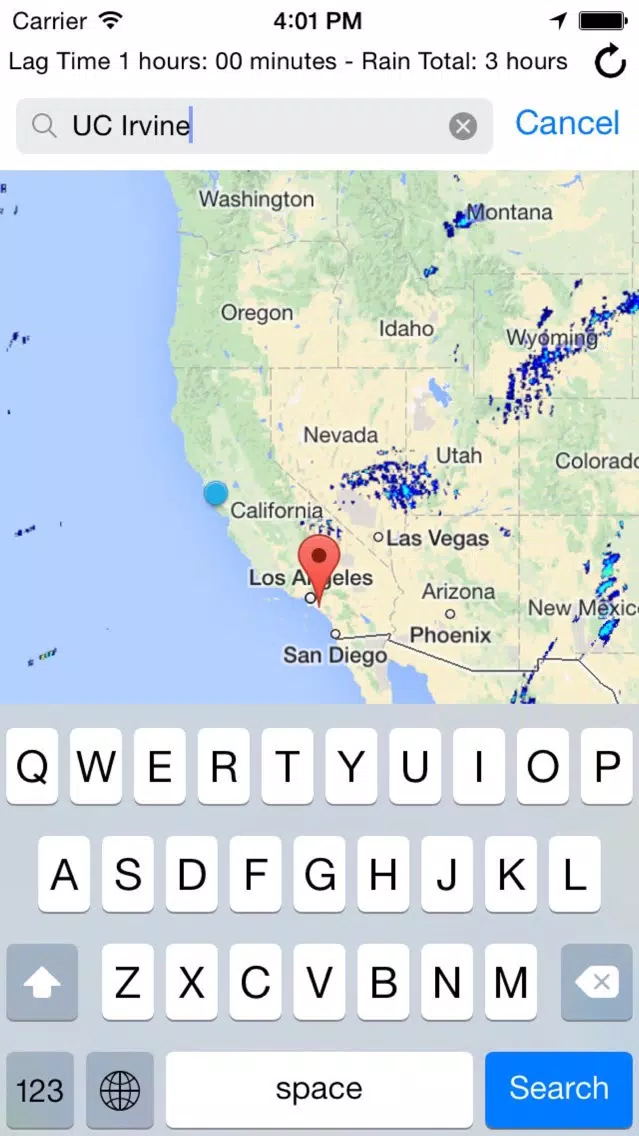Clear the UC Irvine search text
Image resolution: width=639 pixels, height=1136 pixels.
[463, 127]
